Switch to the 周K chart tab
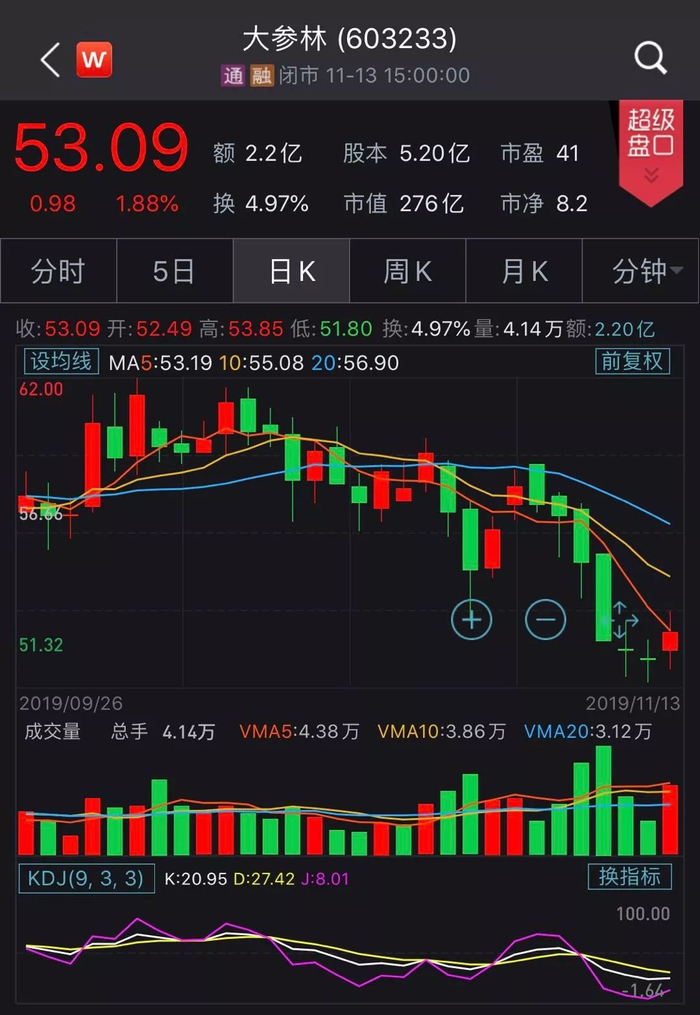The width and height of the screenshot is (700, 1015). click(x=408, y=271)
